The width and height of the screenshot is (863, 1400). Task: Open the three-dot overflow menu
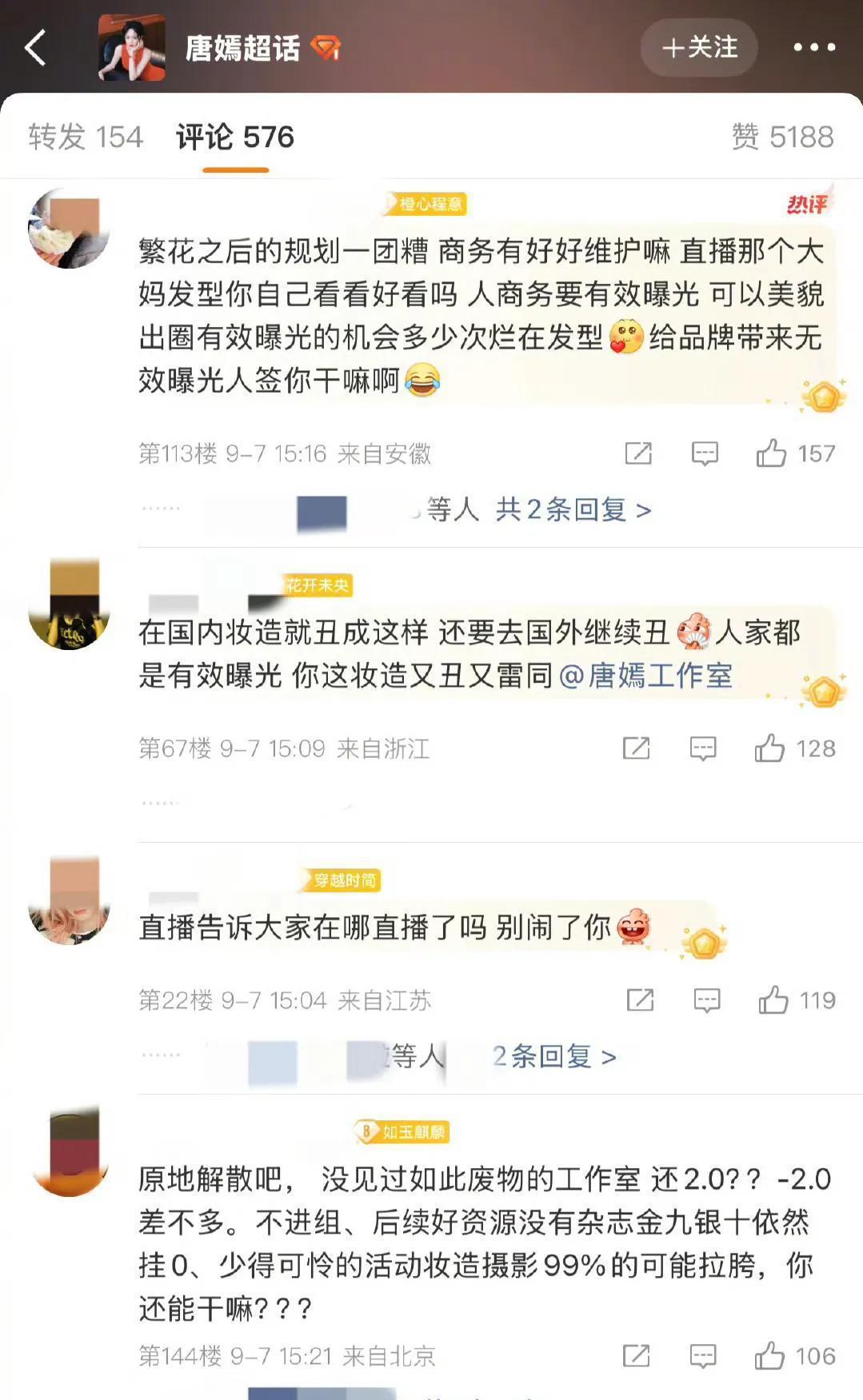(x=814, y=48)
